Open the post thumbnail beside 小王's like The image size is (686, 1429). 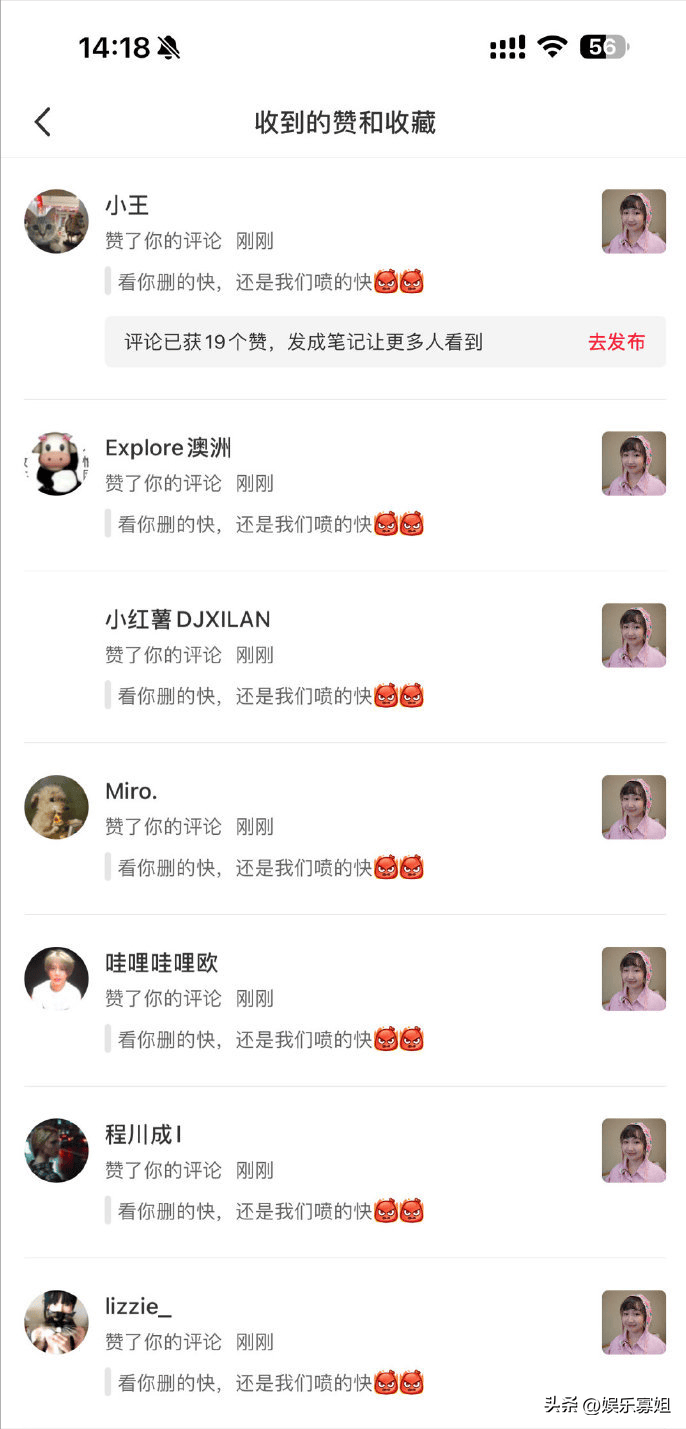click(634, 221)
